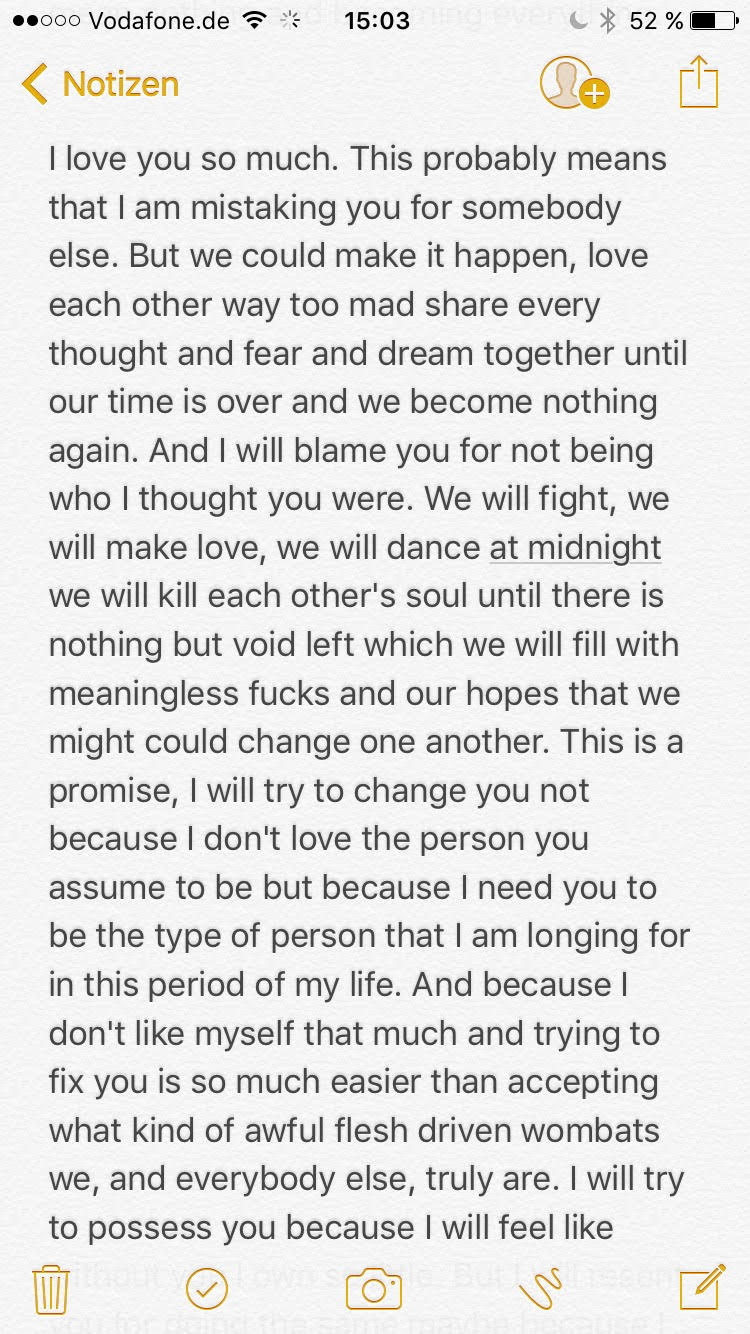The image size is (750, 1334).
Task: Tap the underlined "at midnight" link
Action: pos(575,547)
